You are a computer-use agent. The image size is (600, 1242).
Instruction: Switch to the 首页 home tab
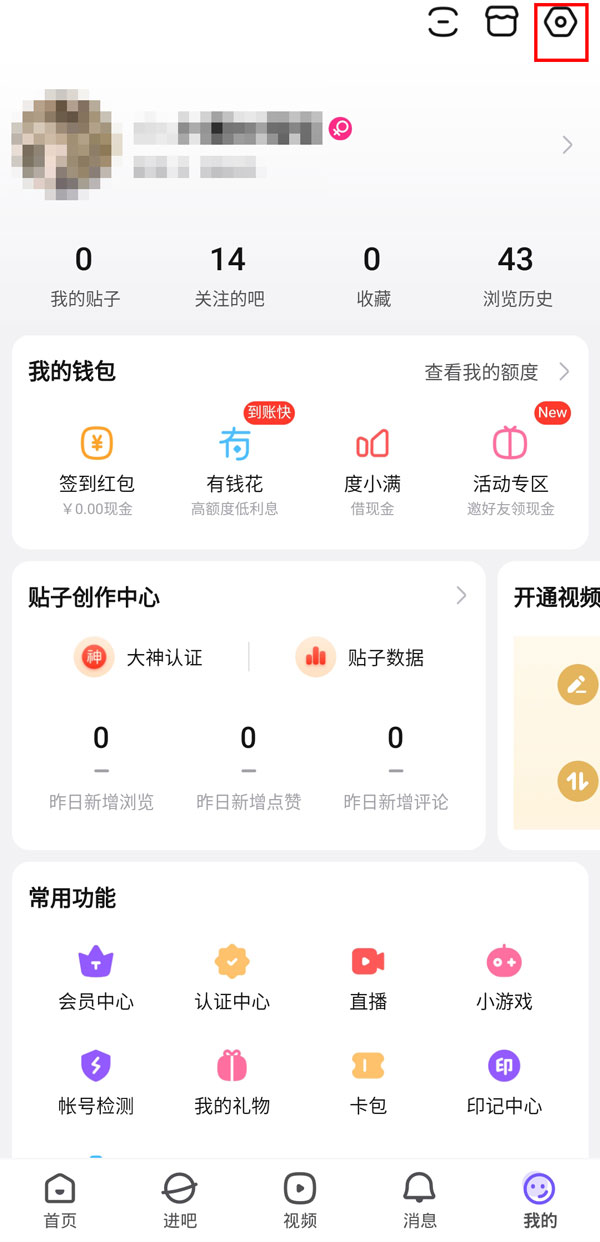[60, 1200]
